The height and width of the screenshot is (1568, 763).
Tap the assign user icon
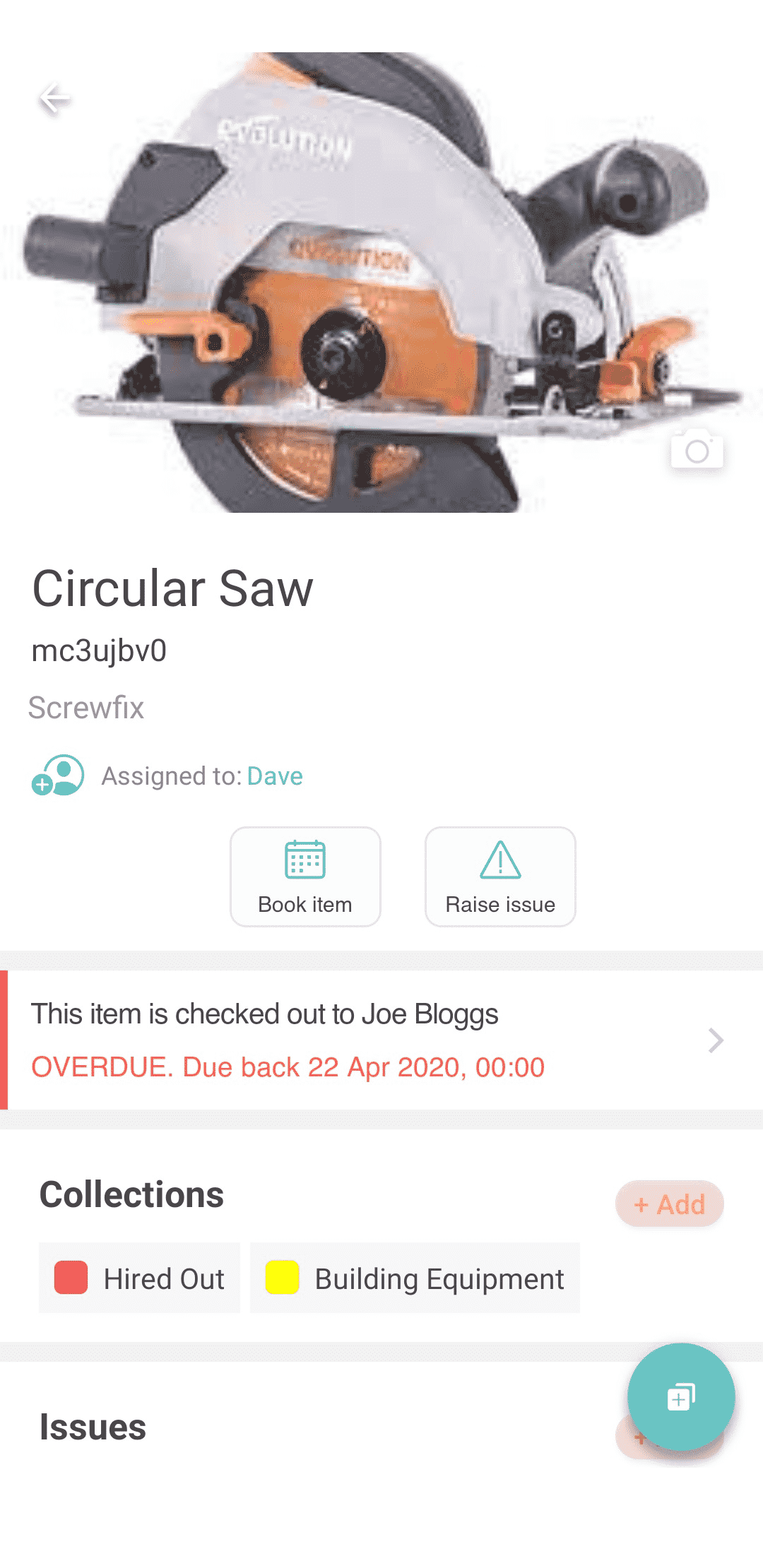58,776
